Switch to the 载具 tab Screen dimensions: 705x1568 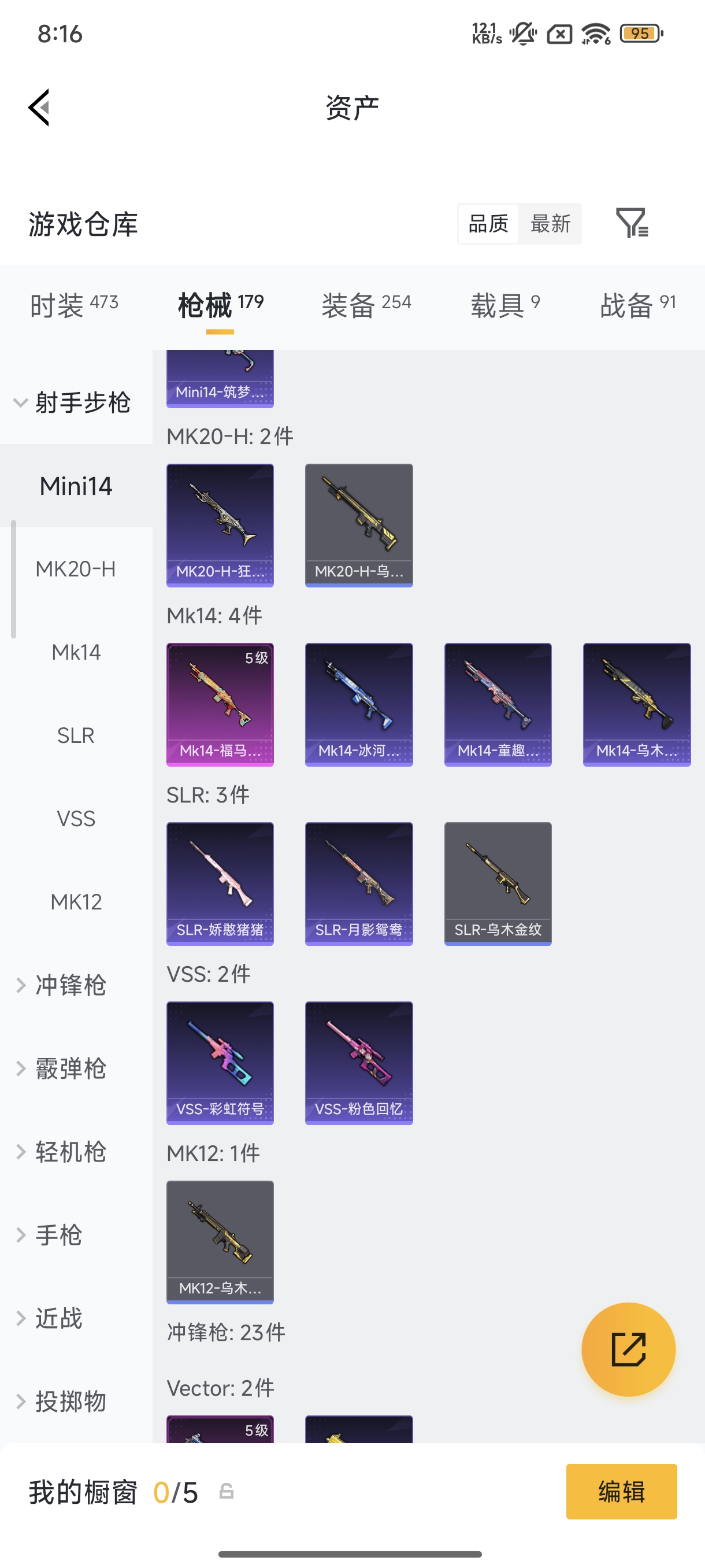(505, 304)
